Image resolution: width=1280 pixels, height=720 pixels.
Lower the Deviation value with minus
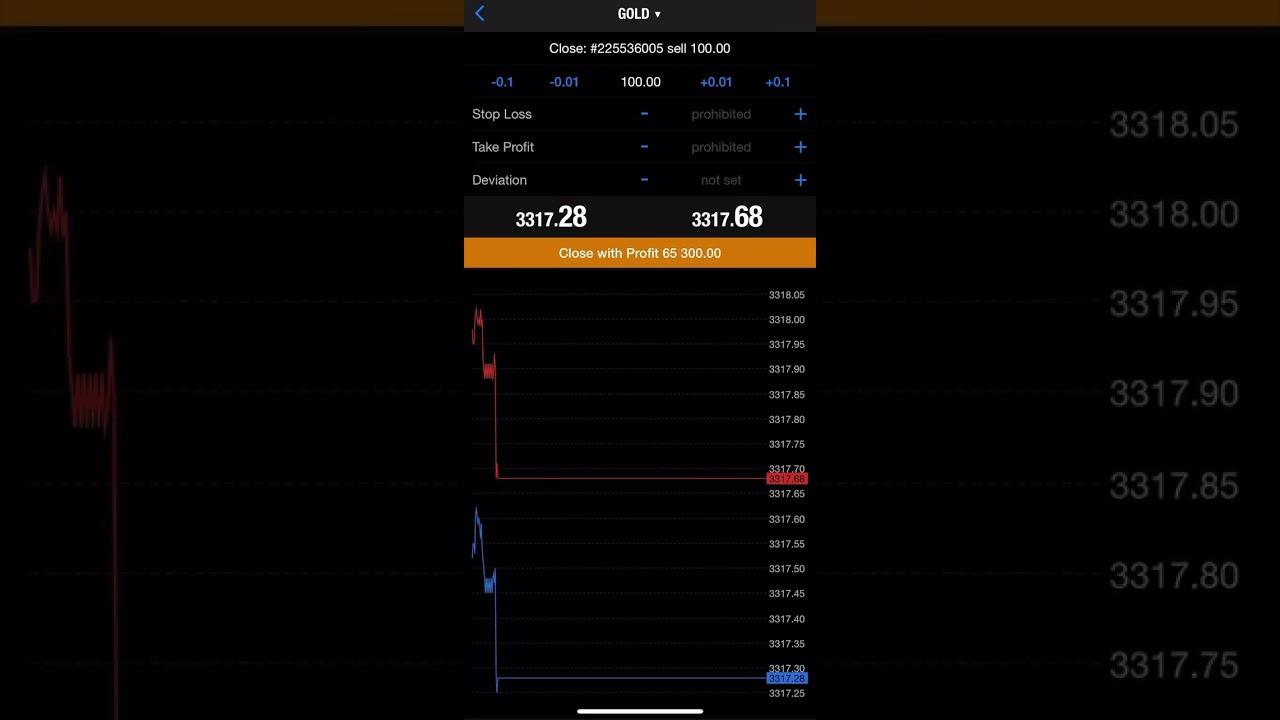(644, 180)
